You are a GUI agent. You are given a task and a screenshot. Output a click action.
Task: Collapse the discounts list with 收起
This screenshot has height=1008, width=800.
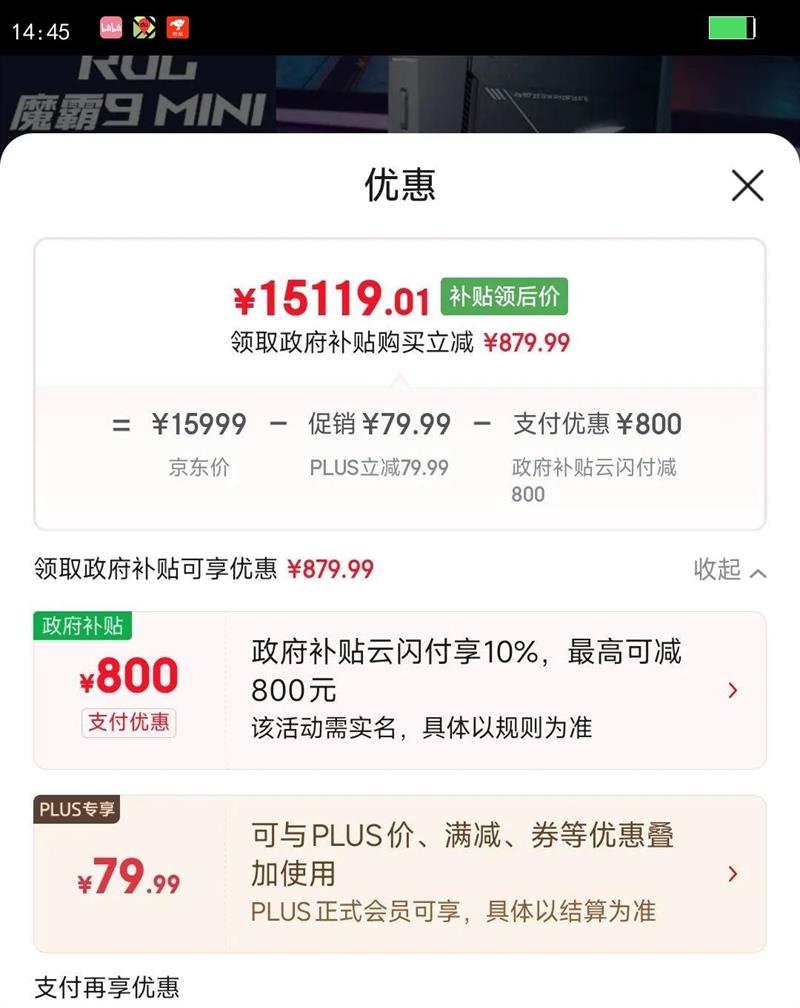tap(730, 570)
